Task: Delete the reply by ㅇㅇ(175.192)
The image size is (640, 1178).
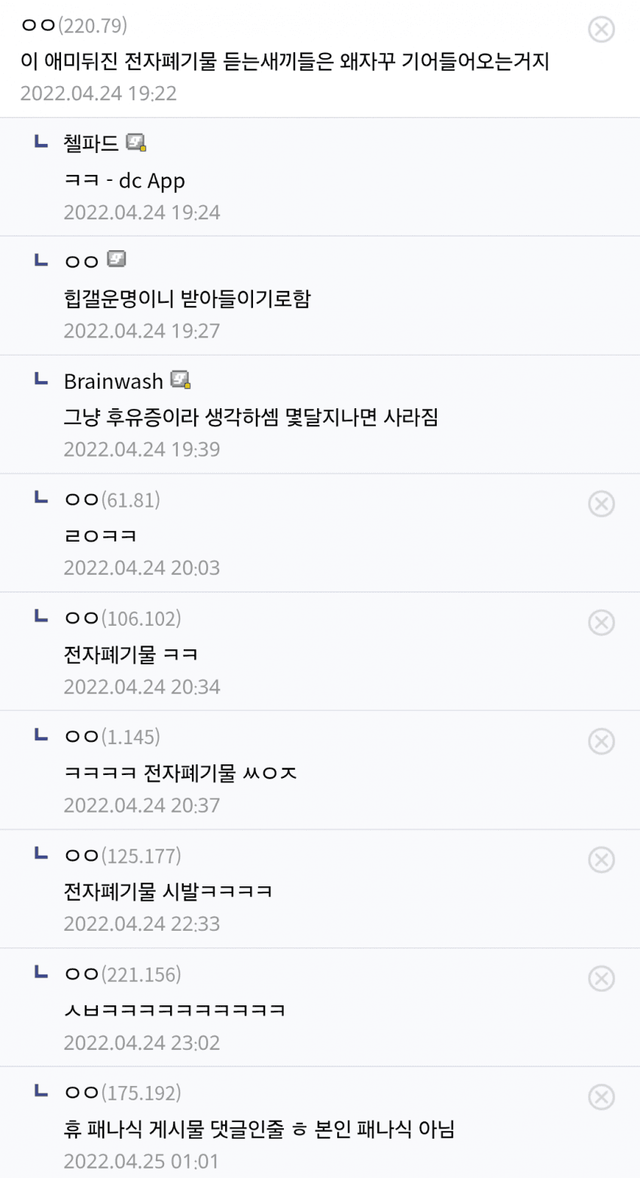Action: tap(601, 1097)
